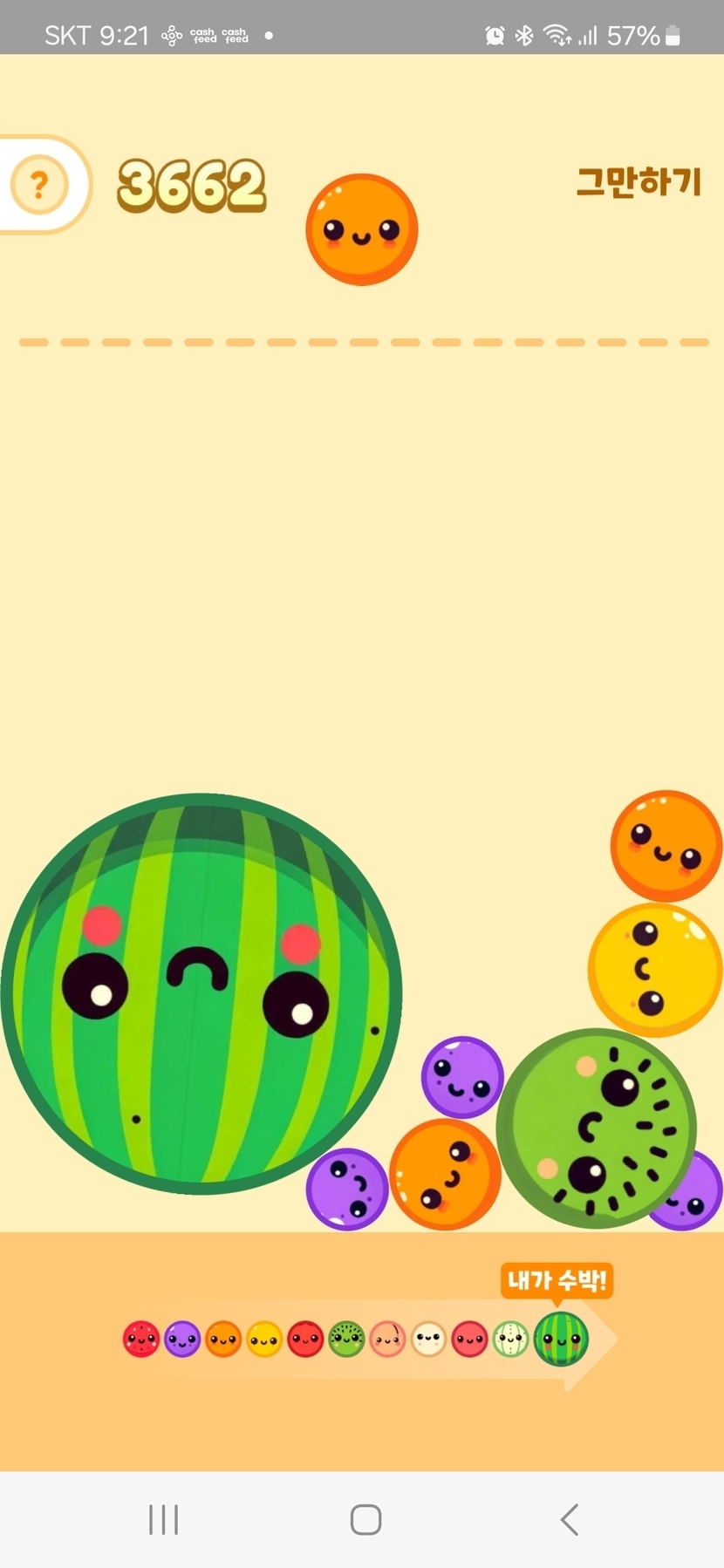Tap the system home button
The height and width of the screenshot is (1568, 724).
[365, 1519]
